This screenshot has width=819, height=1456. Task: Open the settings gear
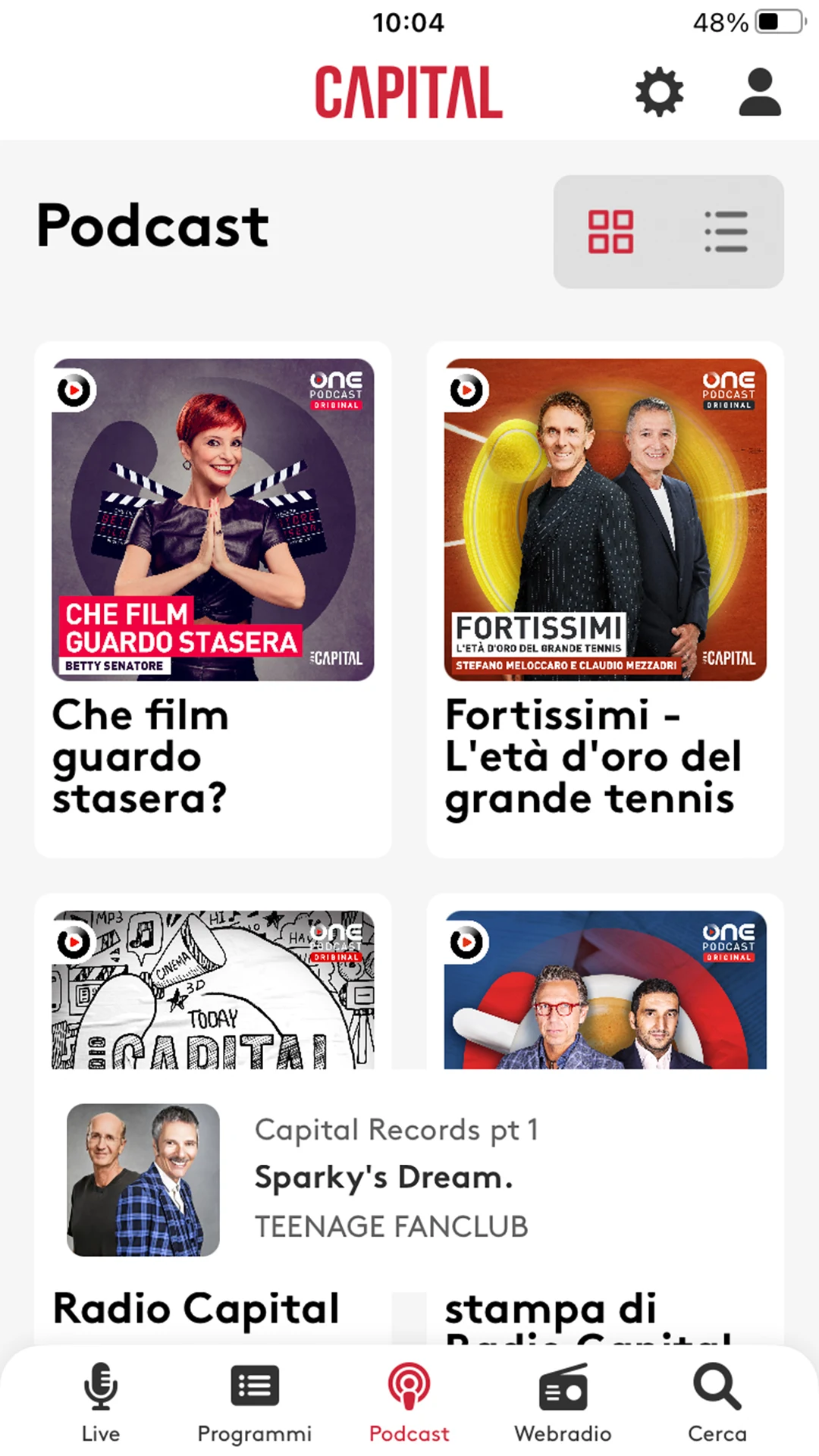(659, 92)
